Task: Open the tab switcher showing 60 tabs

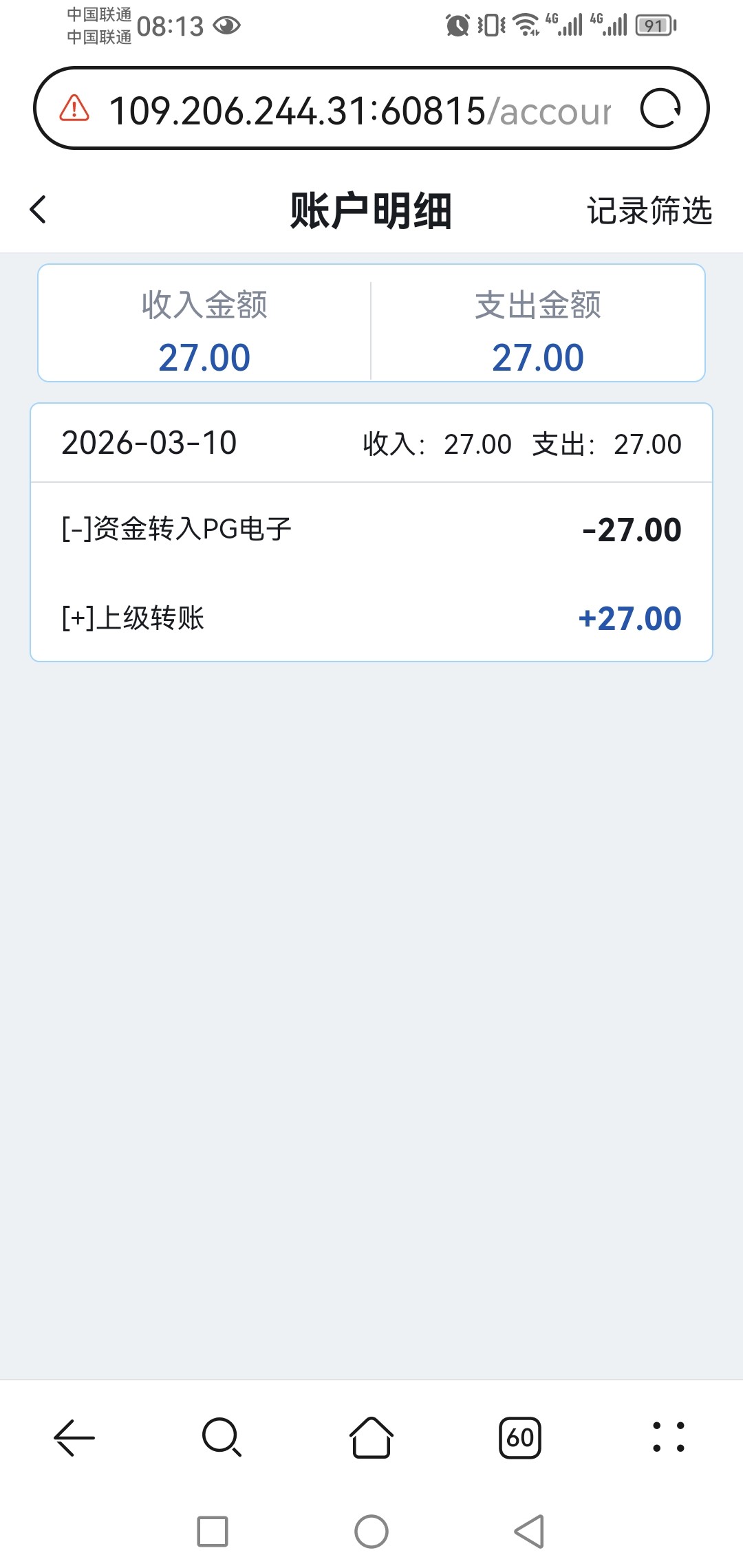Action: [520, 1437]
